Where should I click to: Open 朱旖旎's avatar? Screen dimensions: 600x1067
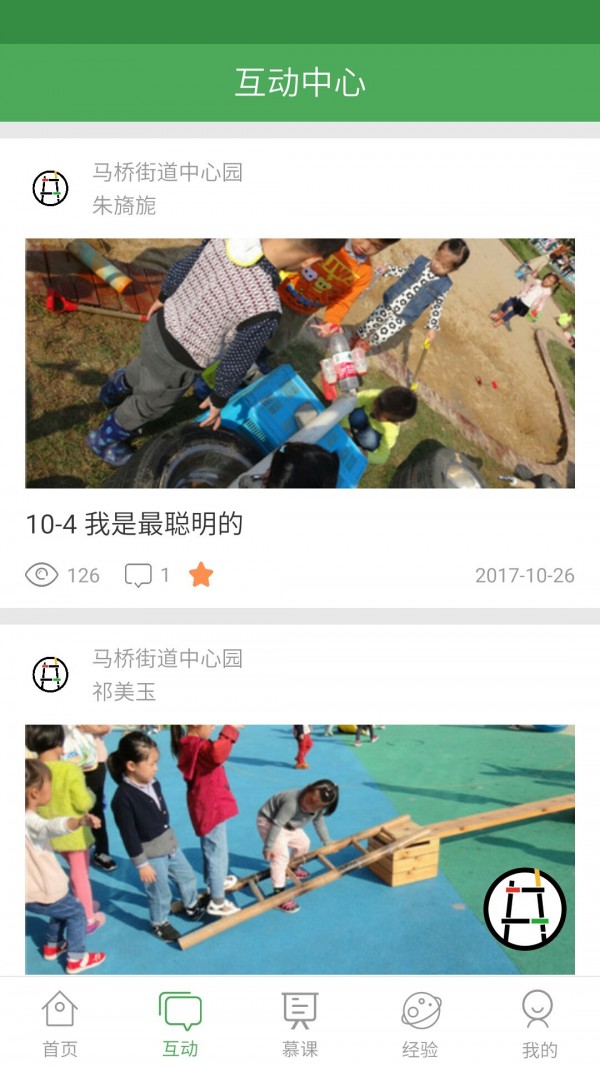coord(50,188)
